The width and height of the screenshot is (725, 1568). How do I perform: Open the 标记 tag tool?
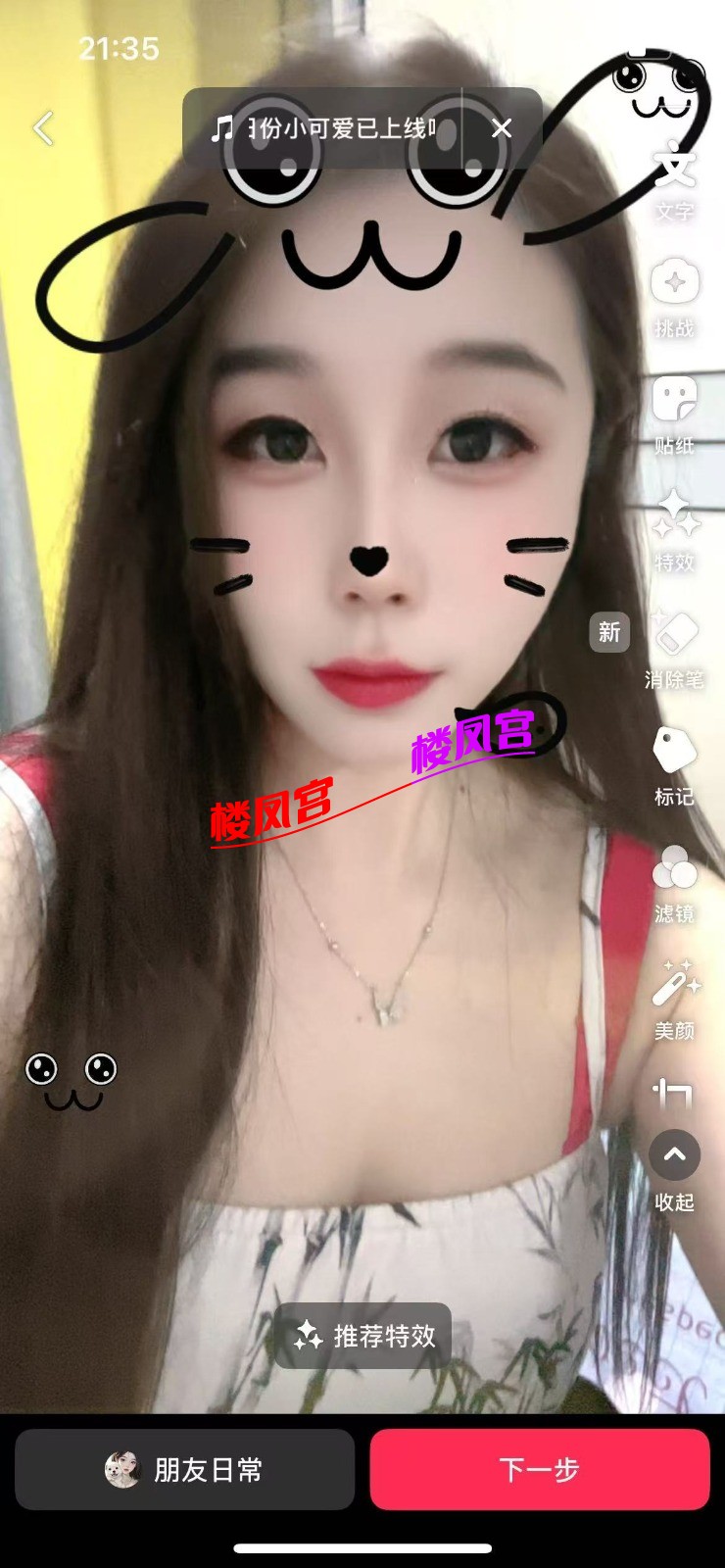[674, 762]
